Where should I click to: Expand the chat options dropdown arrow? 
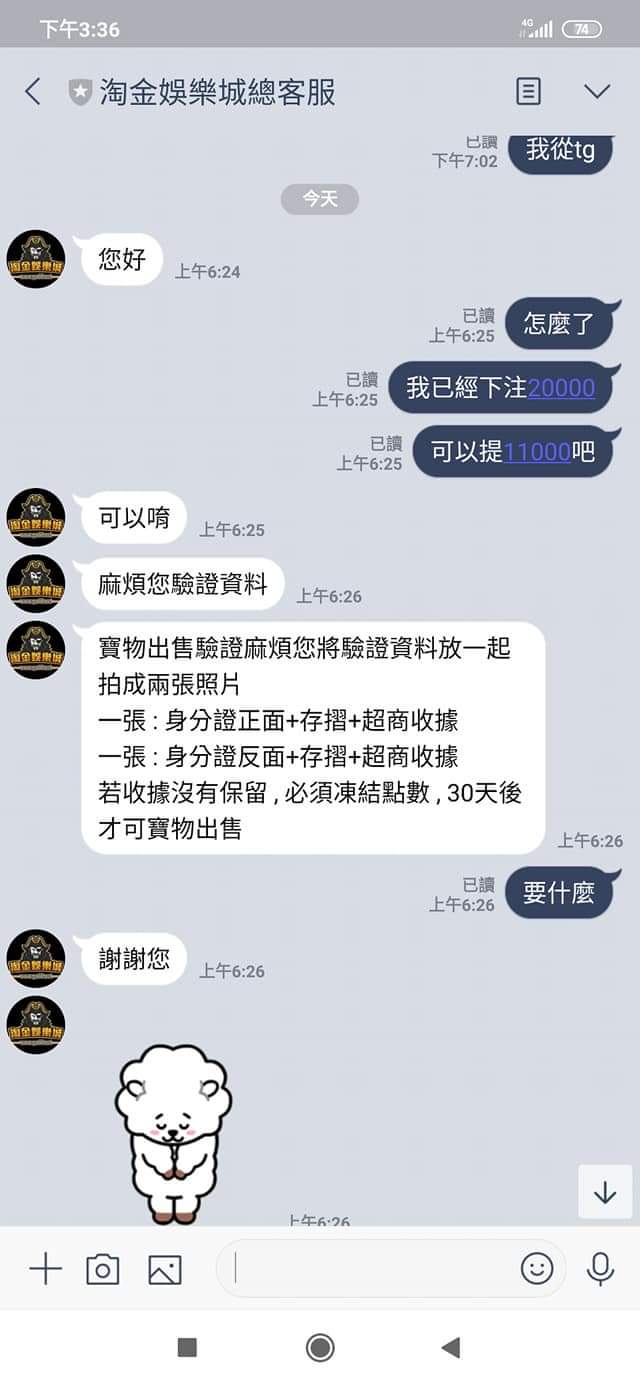(x=597, y=92)
